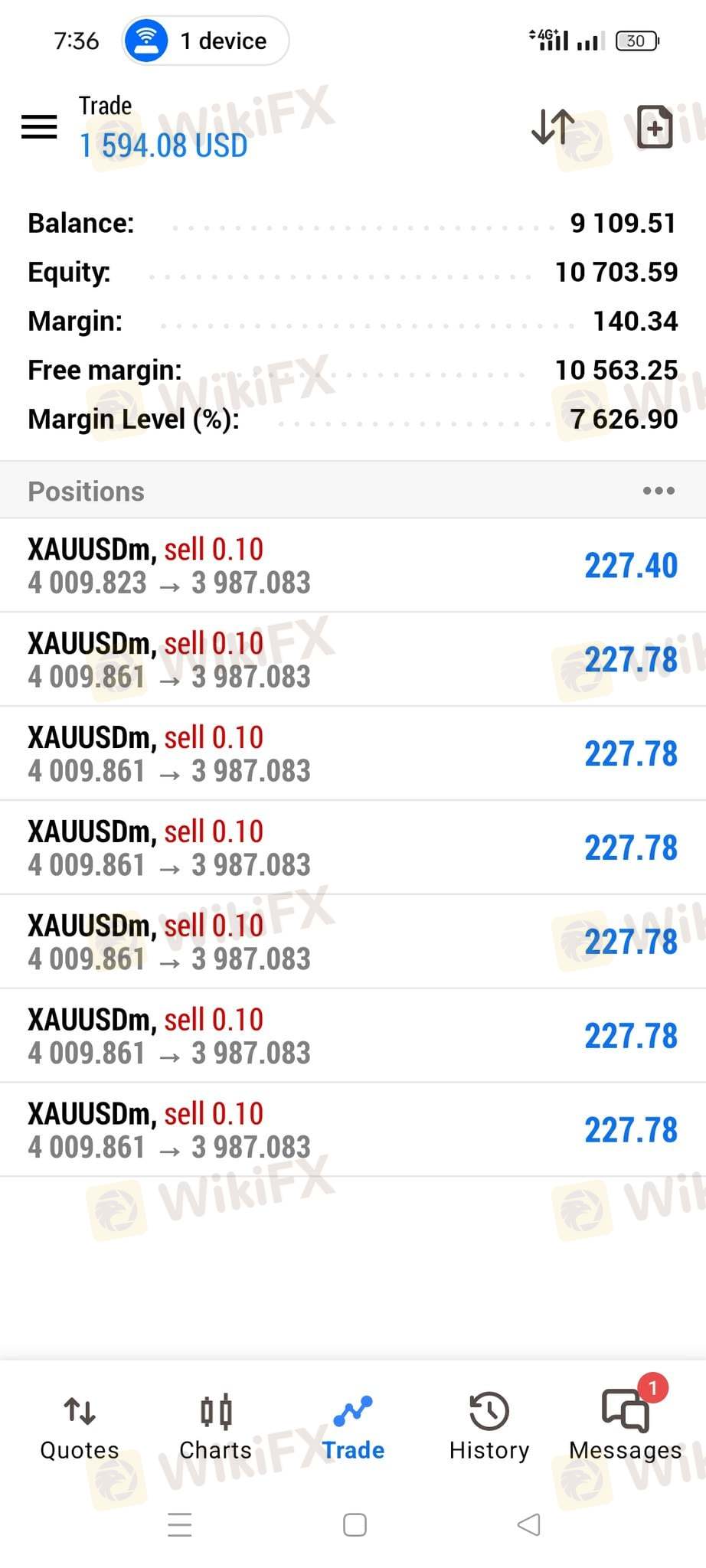The image size is (706, 1568).
Task: Switch to the Quotes tab
Action: 80,1428
